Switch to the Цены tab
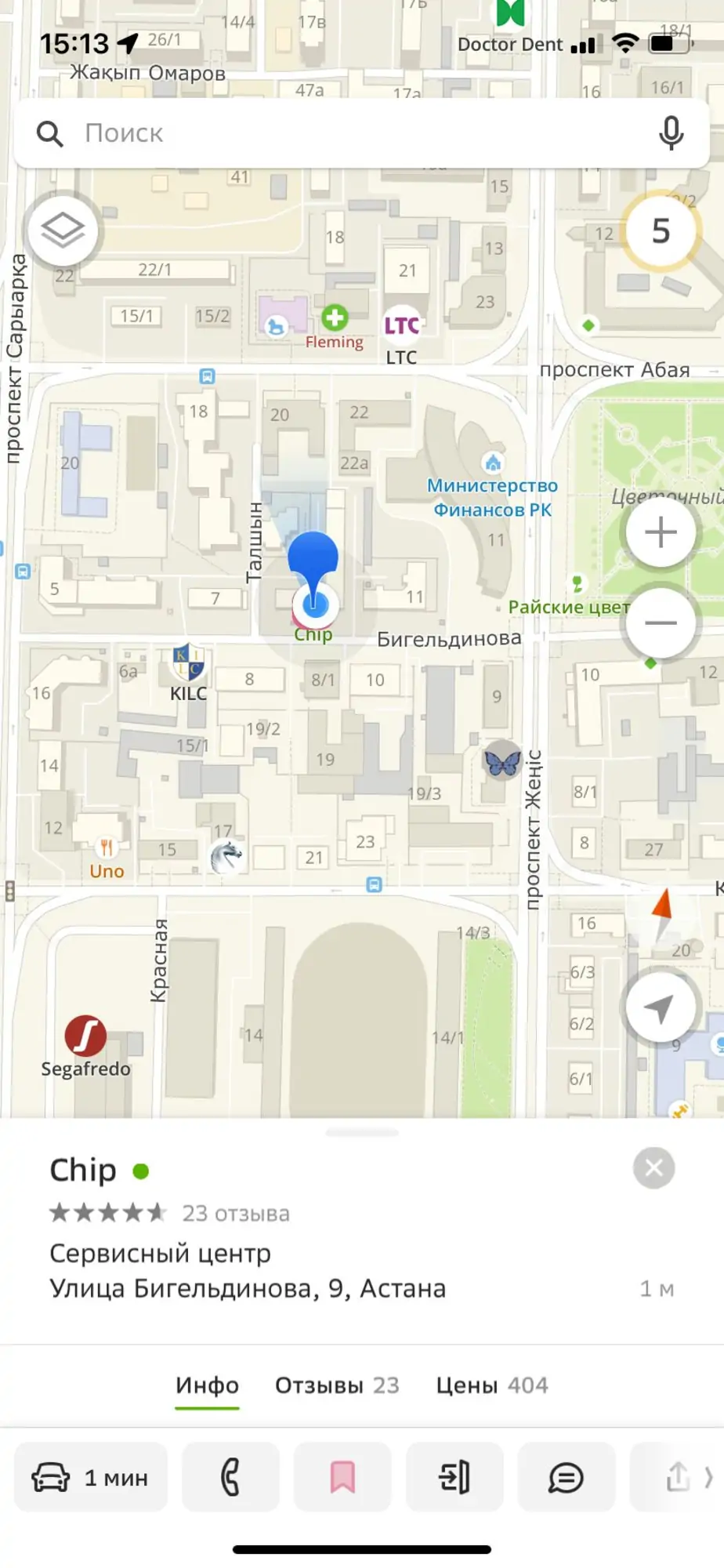The height and width of the screenshot is (1568, 724). point(491,1385)
